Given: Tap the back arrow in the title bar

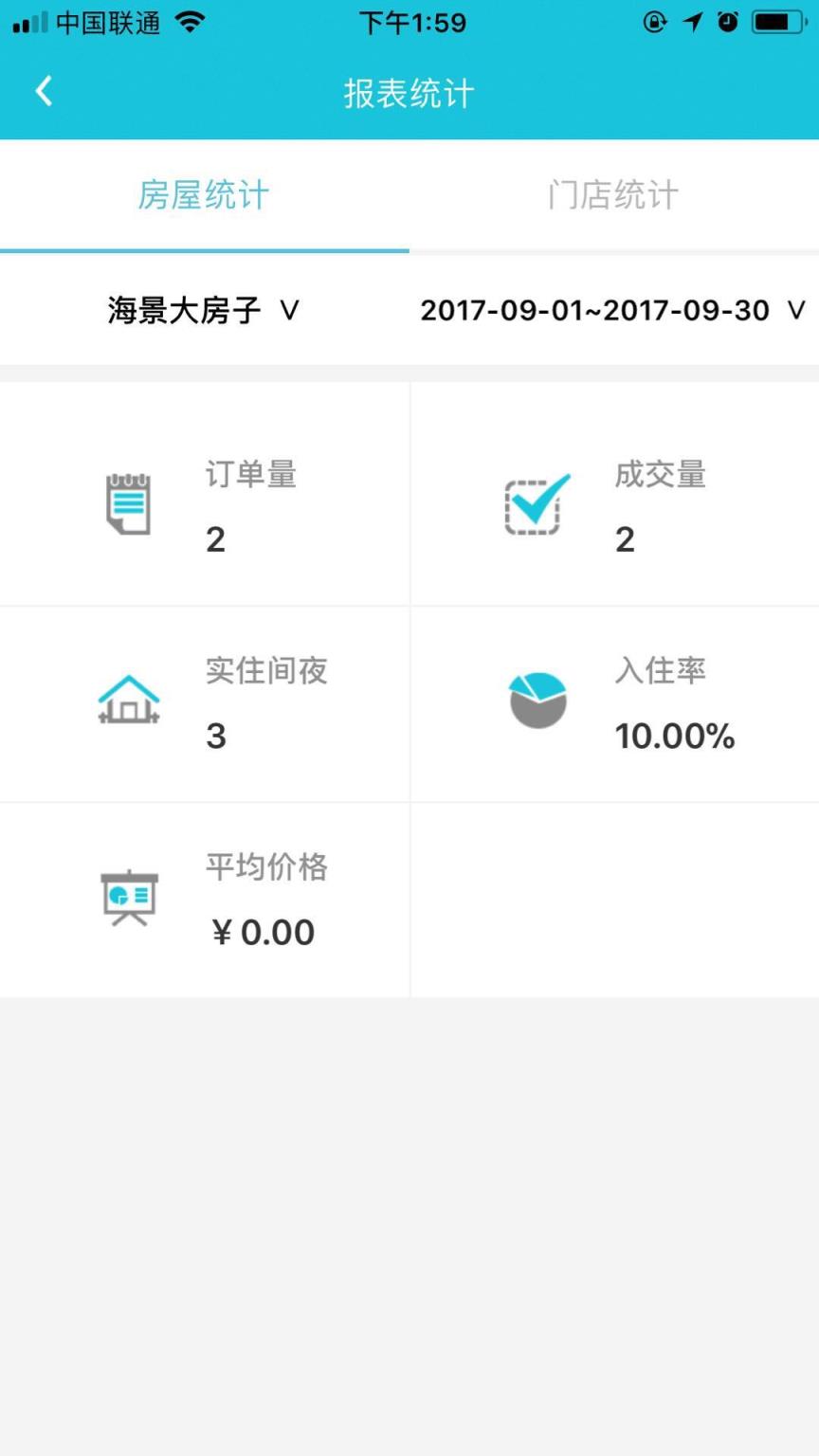Looking at the screenshot, I should pos(42,90).
